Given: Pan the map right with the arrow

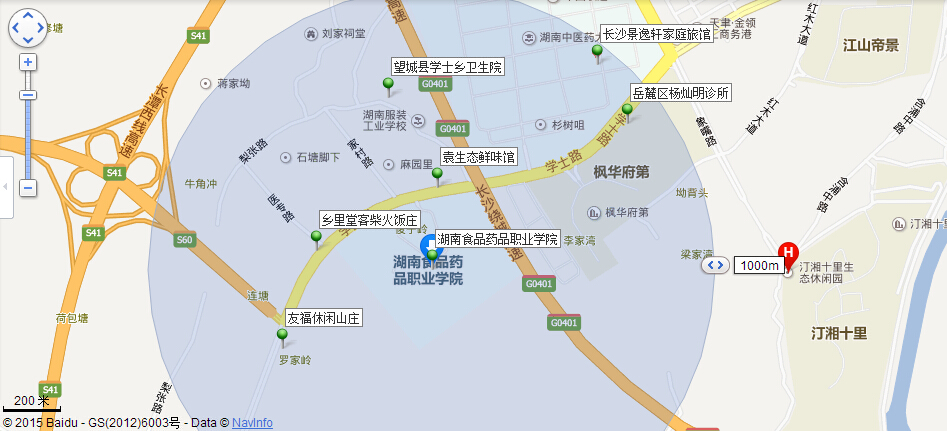Looking at the screenshot, I should click(x=41, y=28).
